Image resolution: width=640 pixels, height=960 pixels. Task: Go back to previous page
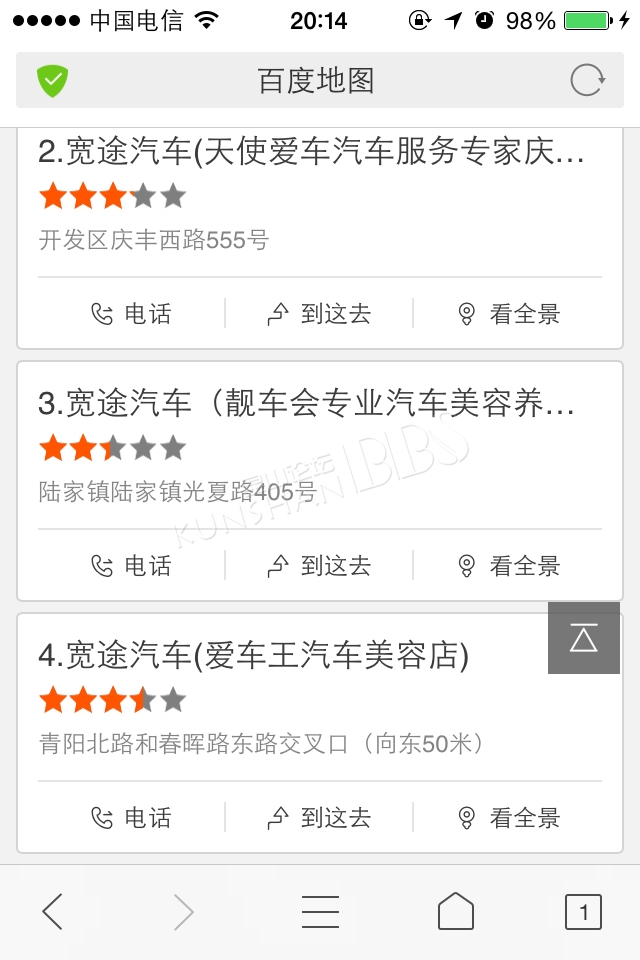point(52,911)
